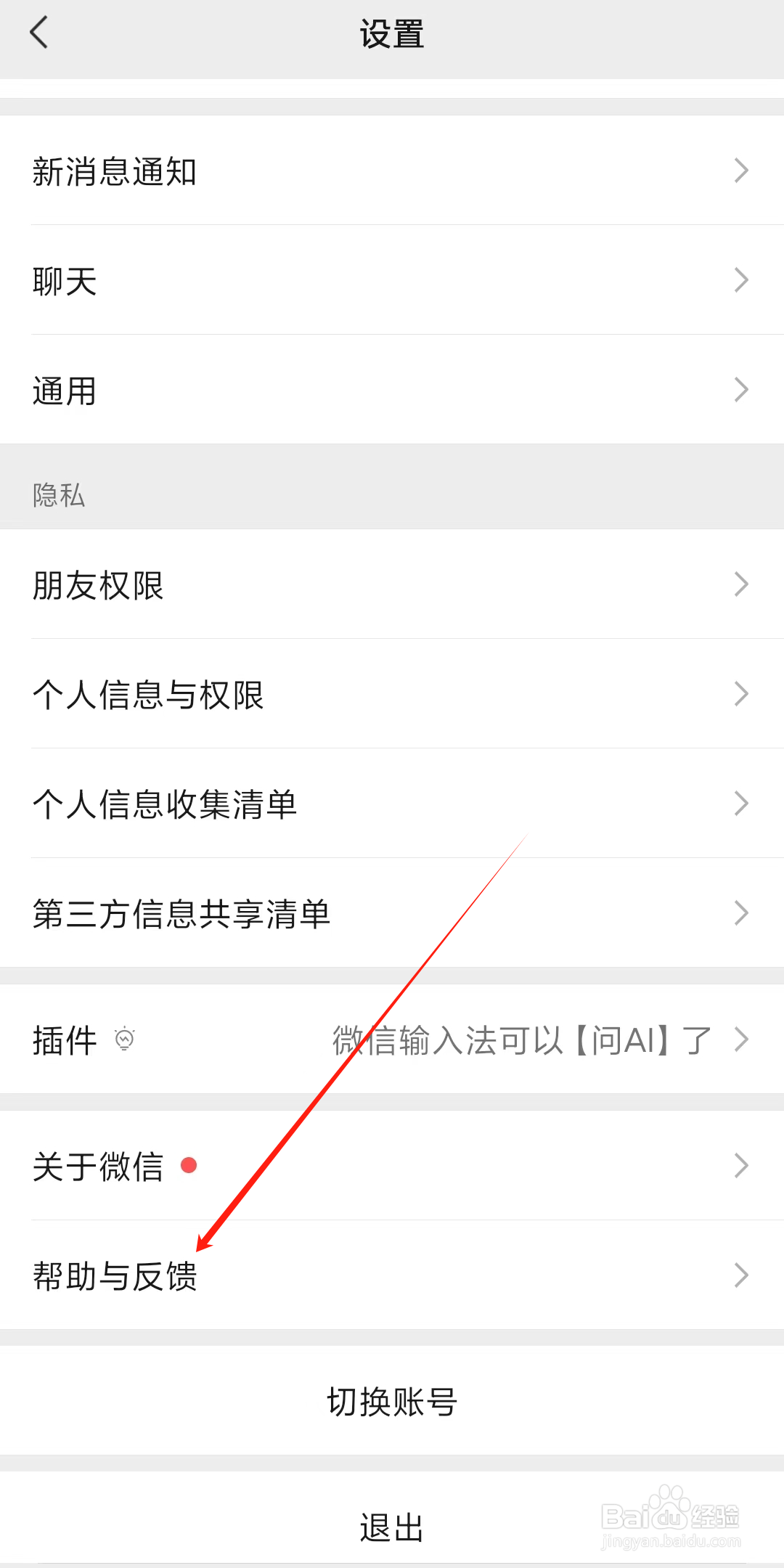The image size is (784, 1568).
Task: Tap the chevron beside 帮助与反馈
Action: (741, 1275)
